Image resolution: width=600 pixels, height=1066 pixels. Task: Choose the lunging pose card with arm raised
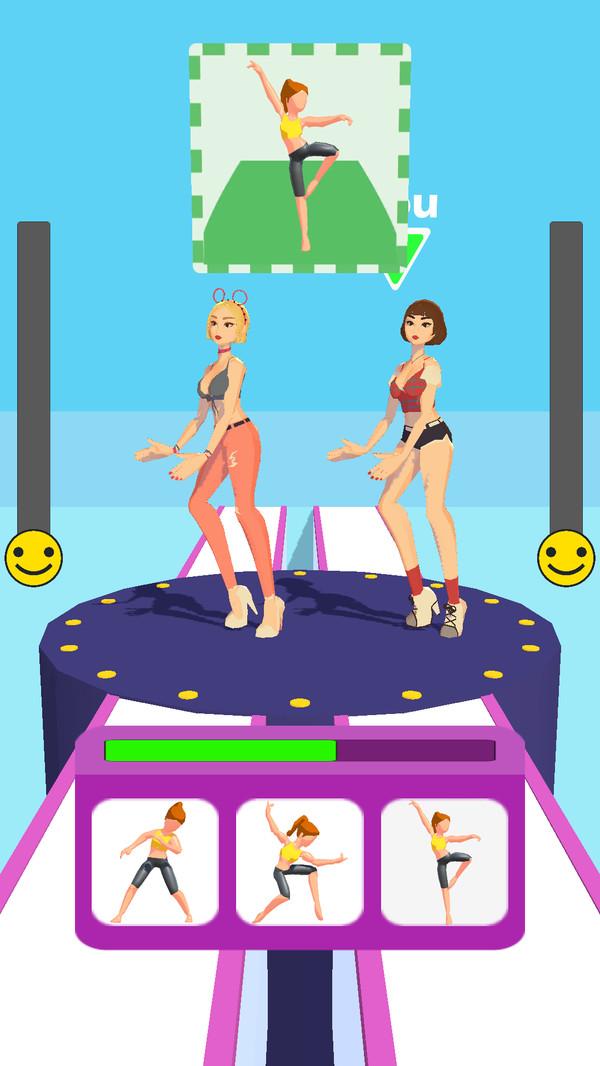(299, 861)
